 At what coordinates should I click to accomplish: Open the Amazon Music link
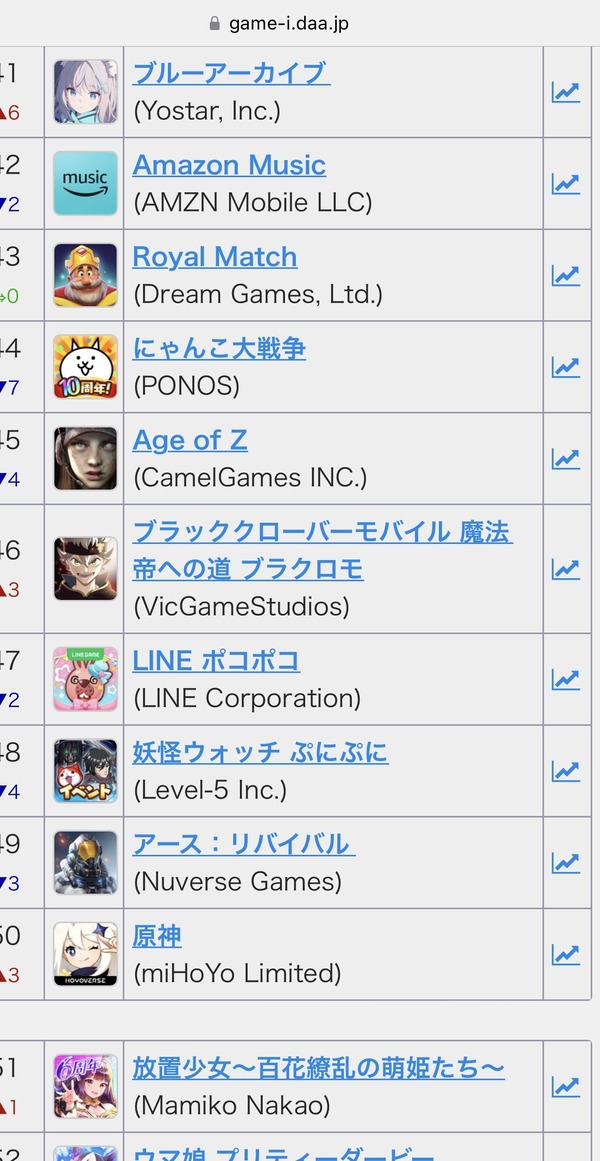229,165
